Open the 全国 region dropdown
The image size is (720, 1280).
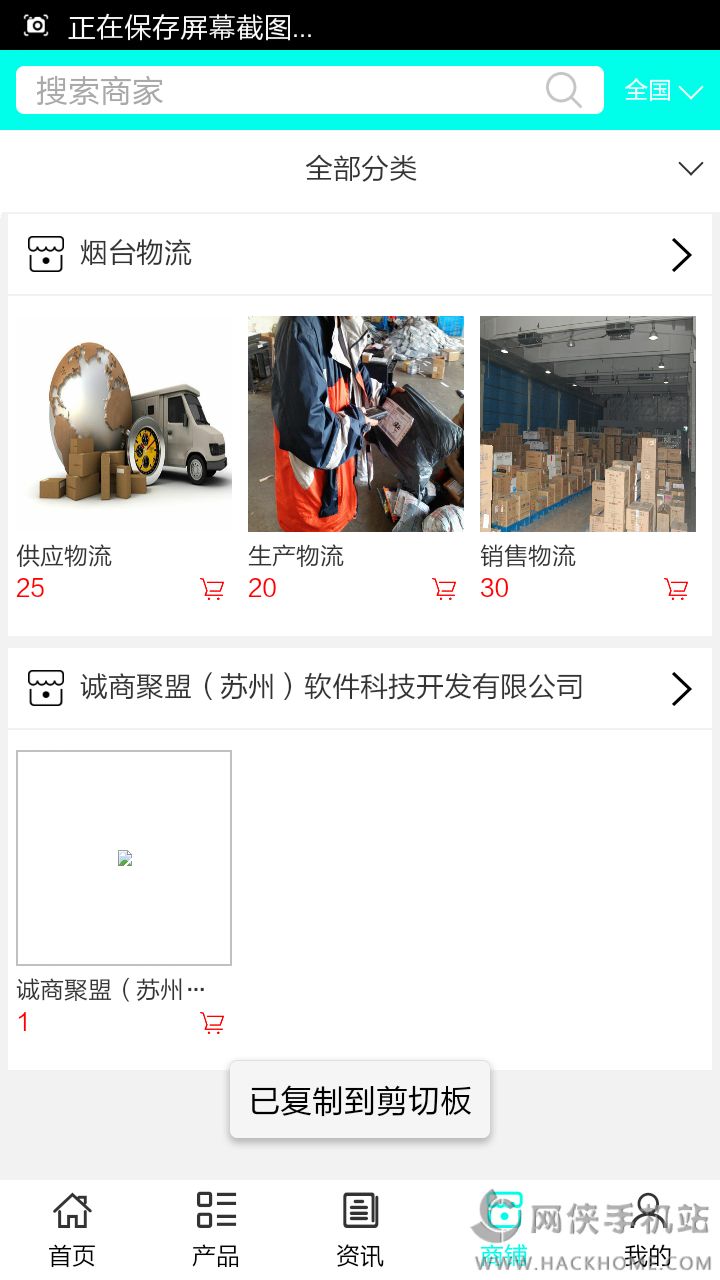click(x=663, y=91)
